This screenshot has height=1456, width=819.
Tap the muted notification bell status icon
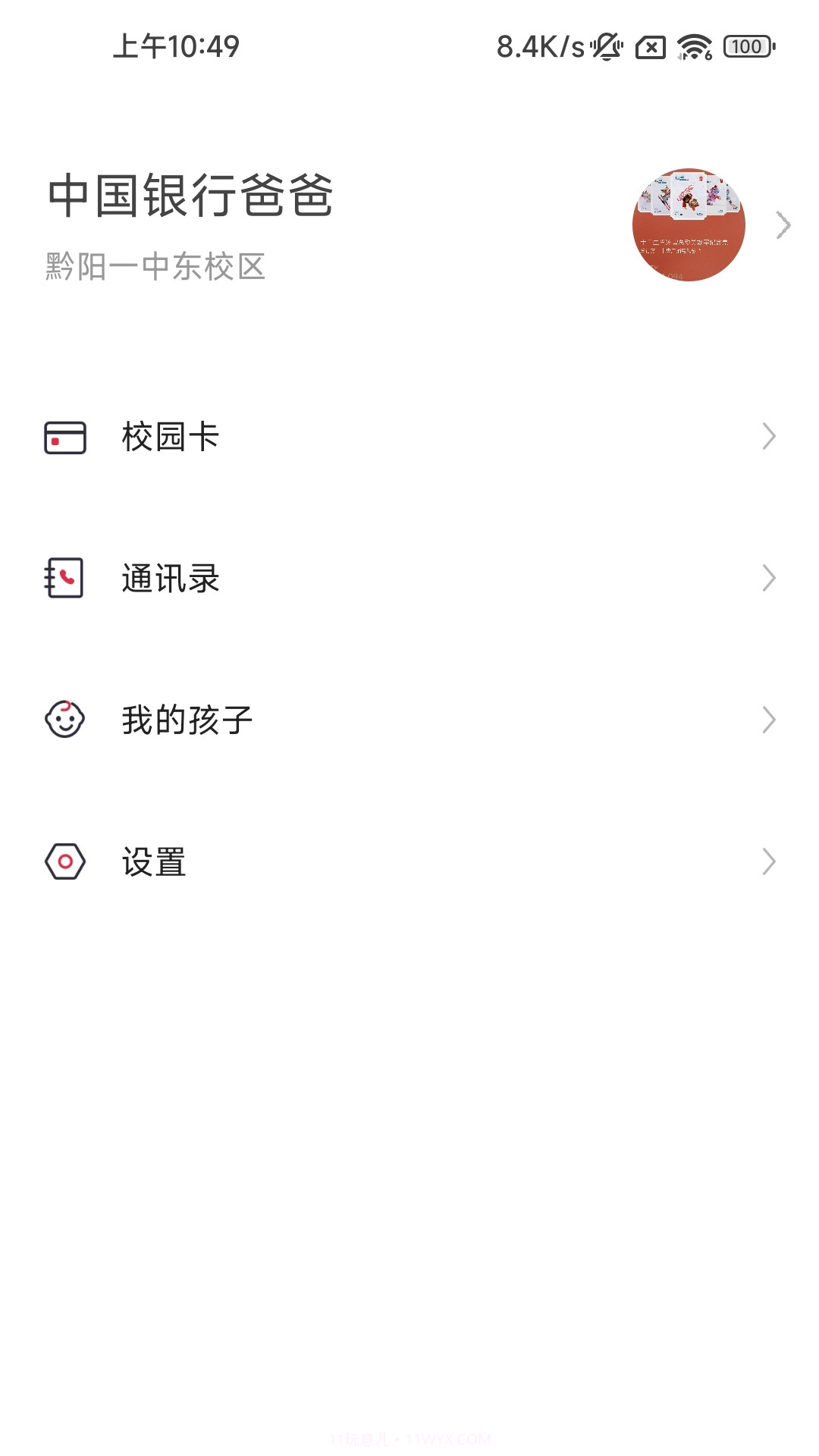coord(604,45)
